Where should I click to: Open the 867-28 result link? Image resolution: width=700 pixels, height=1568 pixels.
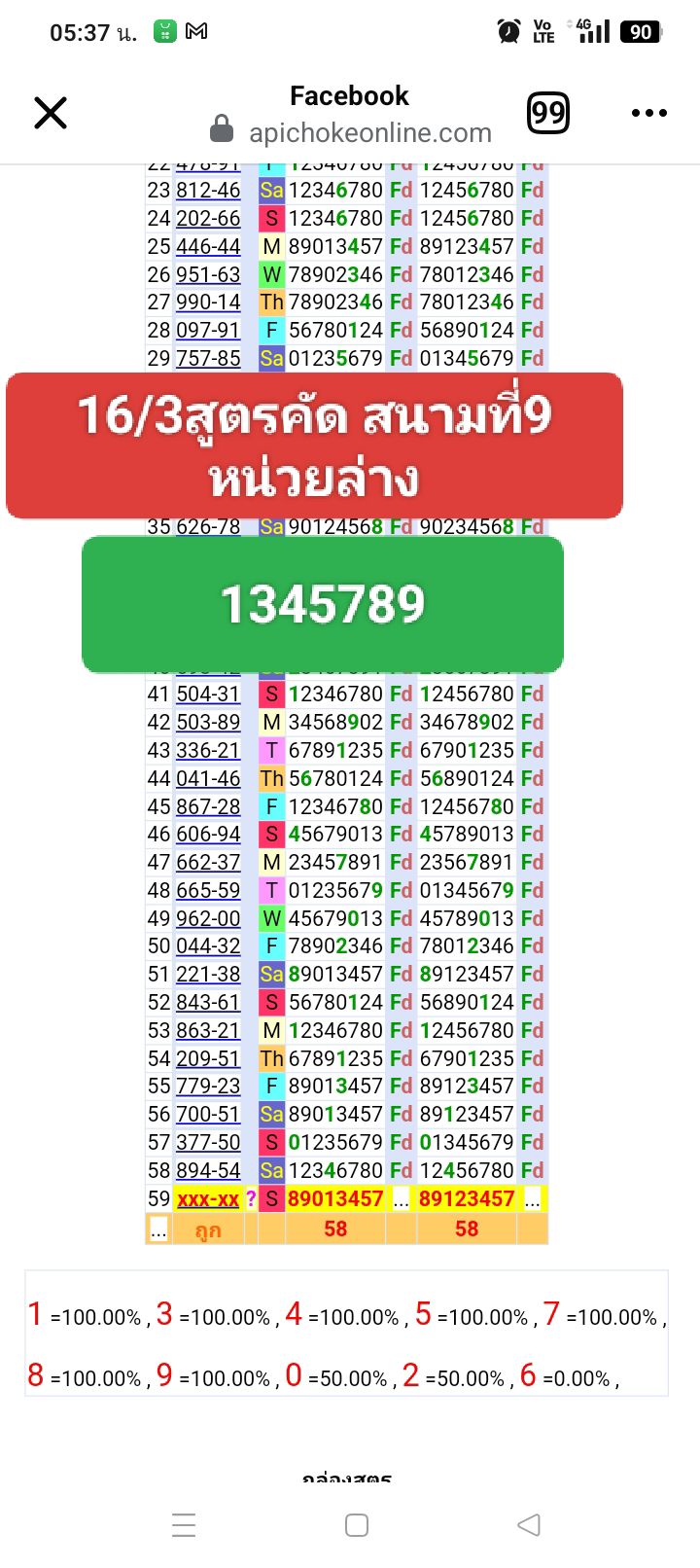(208, 807)
